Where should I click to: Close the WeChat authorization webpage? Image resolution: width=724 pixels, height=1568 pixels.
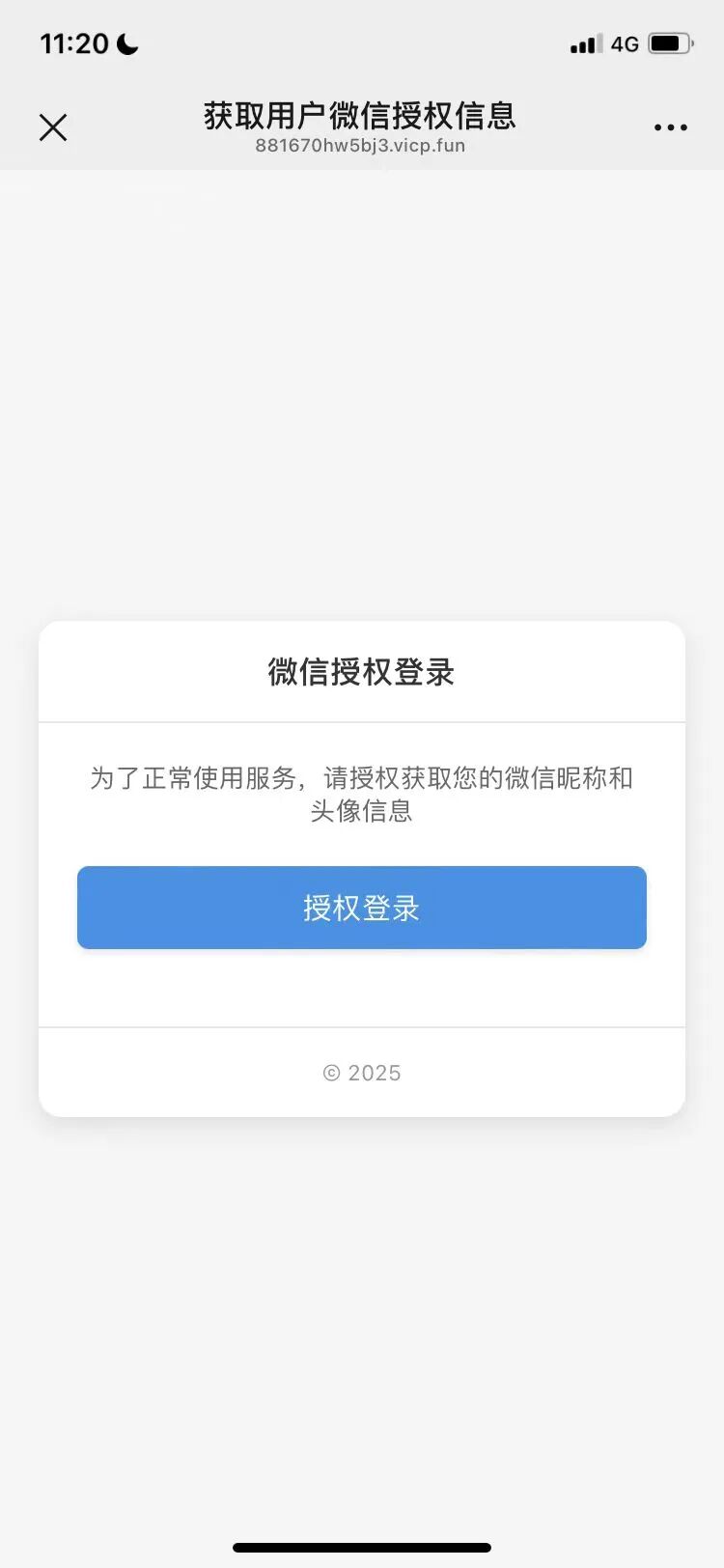[x=53, y=127]
